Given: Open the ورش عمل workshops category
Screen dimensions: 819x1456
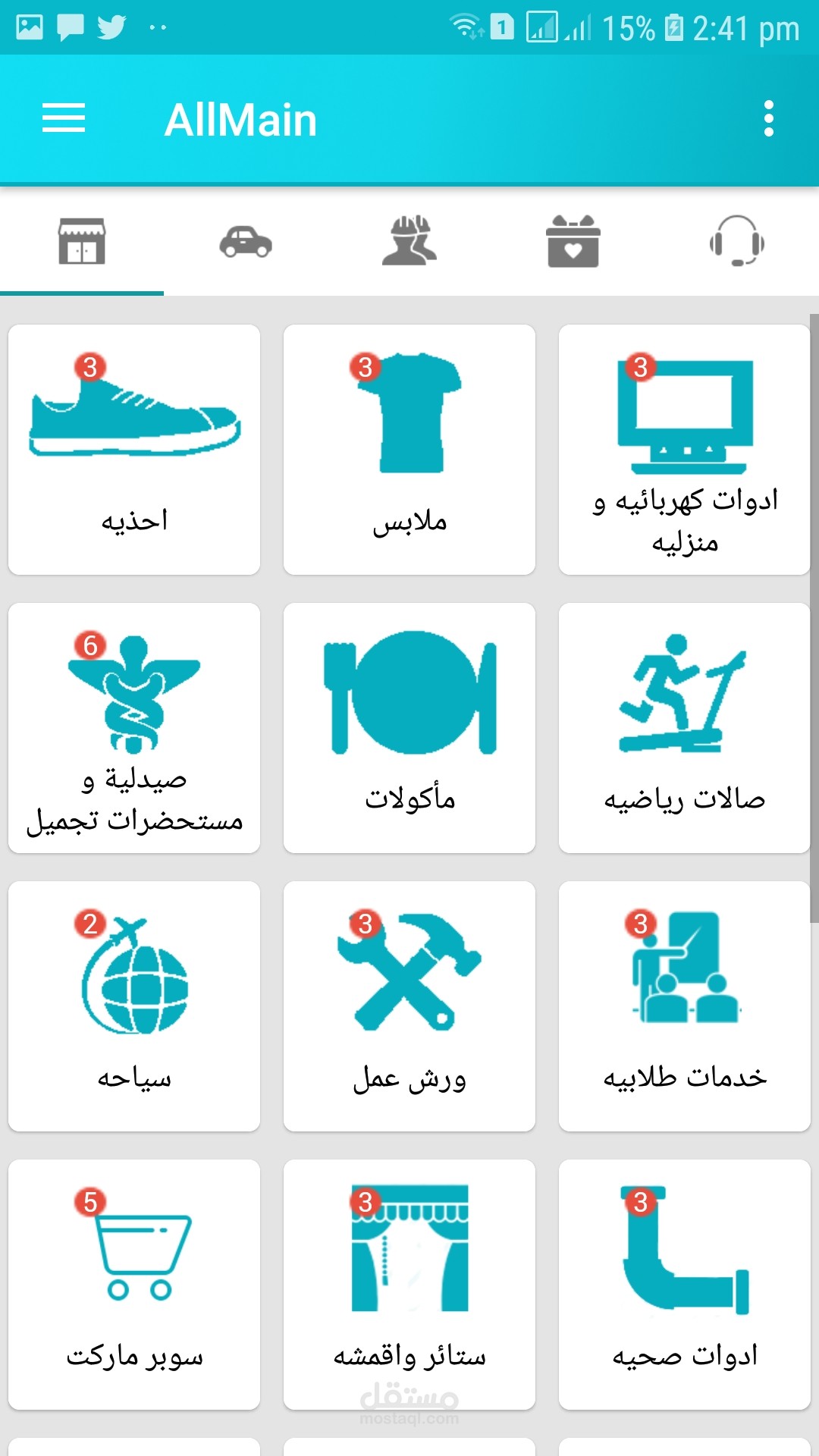Looking at the screenshot, I should coord(409,1006).
